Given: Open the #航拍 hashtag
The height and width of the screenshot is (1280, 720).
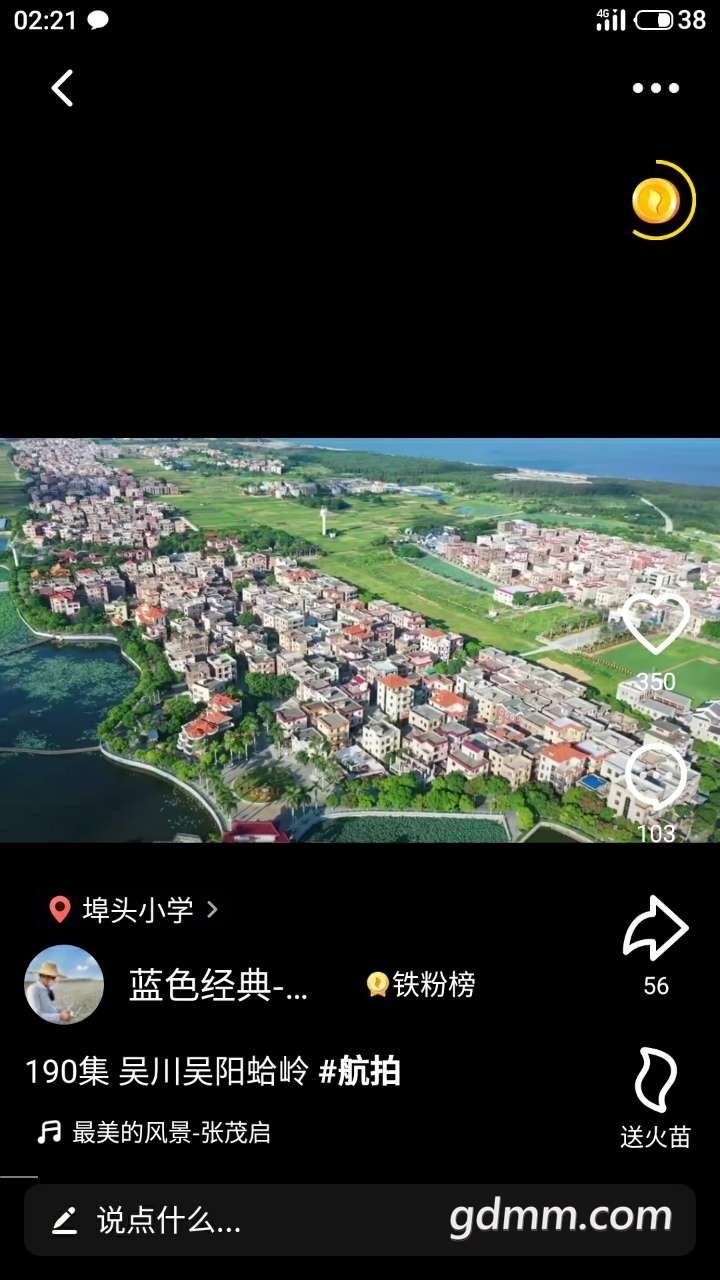Looking at the screenshot, I should click(359, 1071).
